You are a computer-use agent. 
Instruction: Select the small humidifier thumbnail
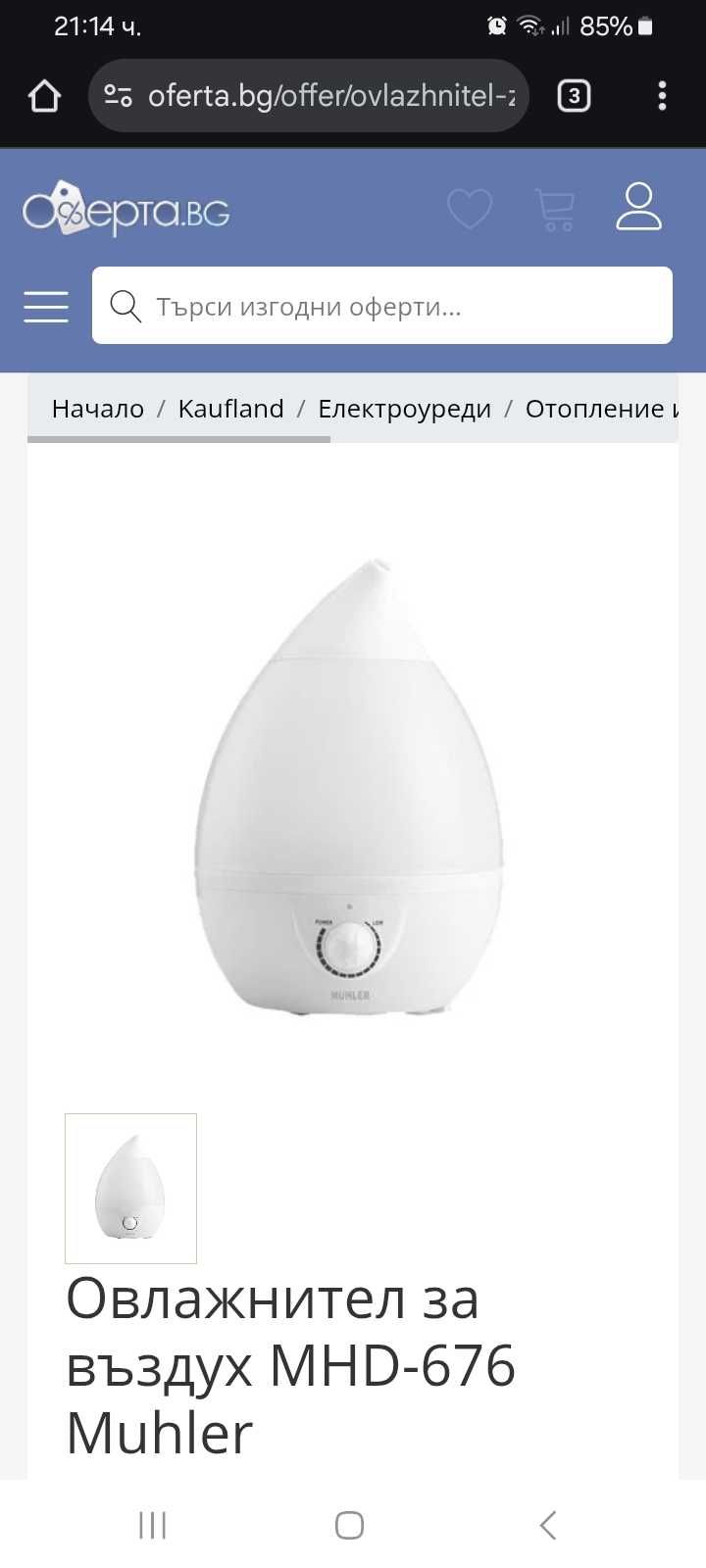(130, 1188)
